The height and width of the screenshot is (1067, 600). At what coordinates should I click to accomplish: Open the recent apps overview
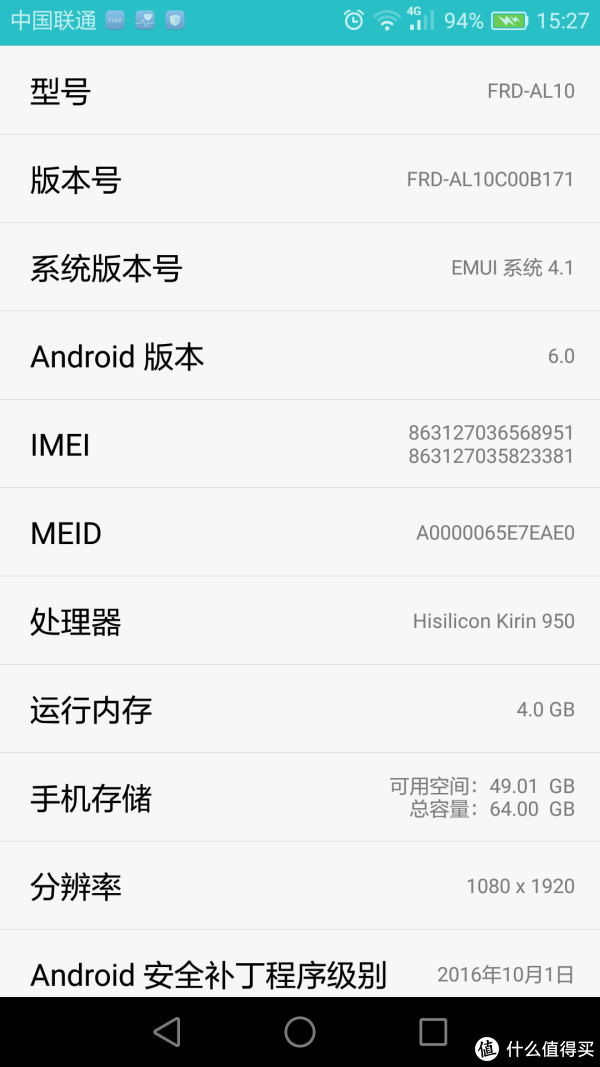[x=433, y=1032]
